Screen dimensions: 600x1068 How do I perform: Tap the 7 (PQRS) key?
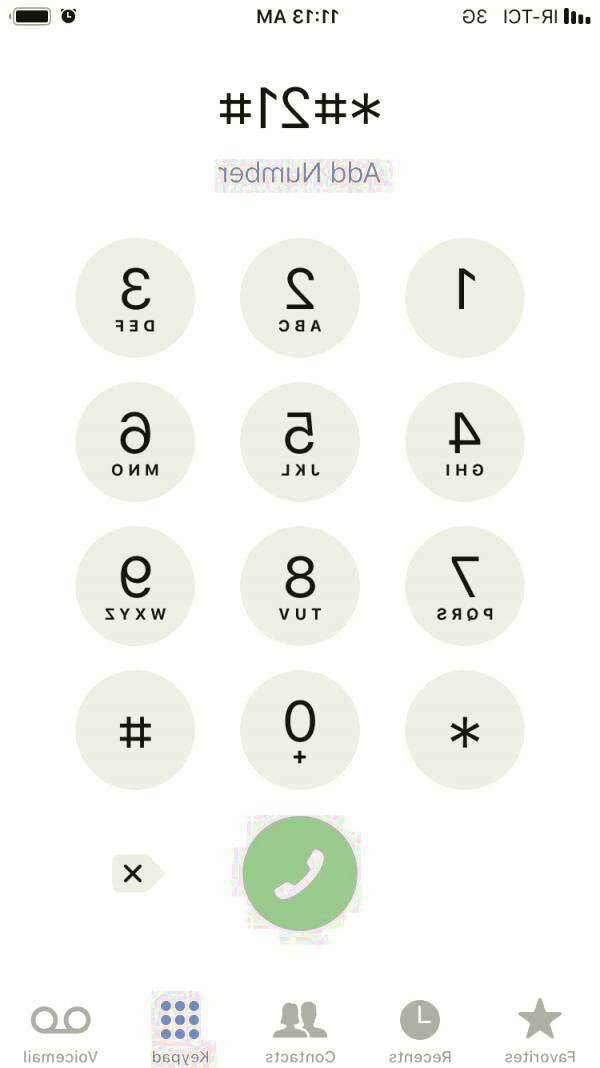click(x=464, y=585)
